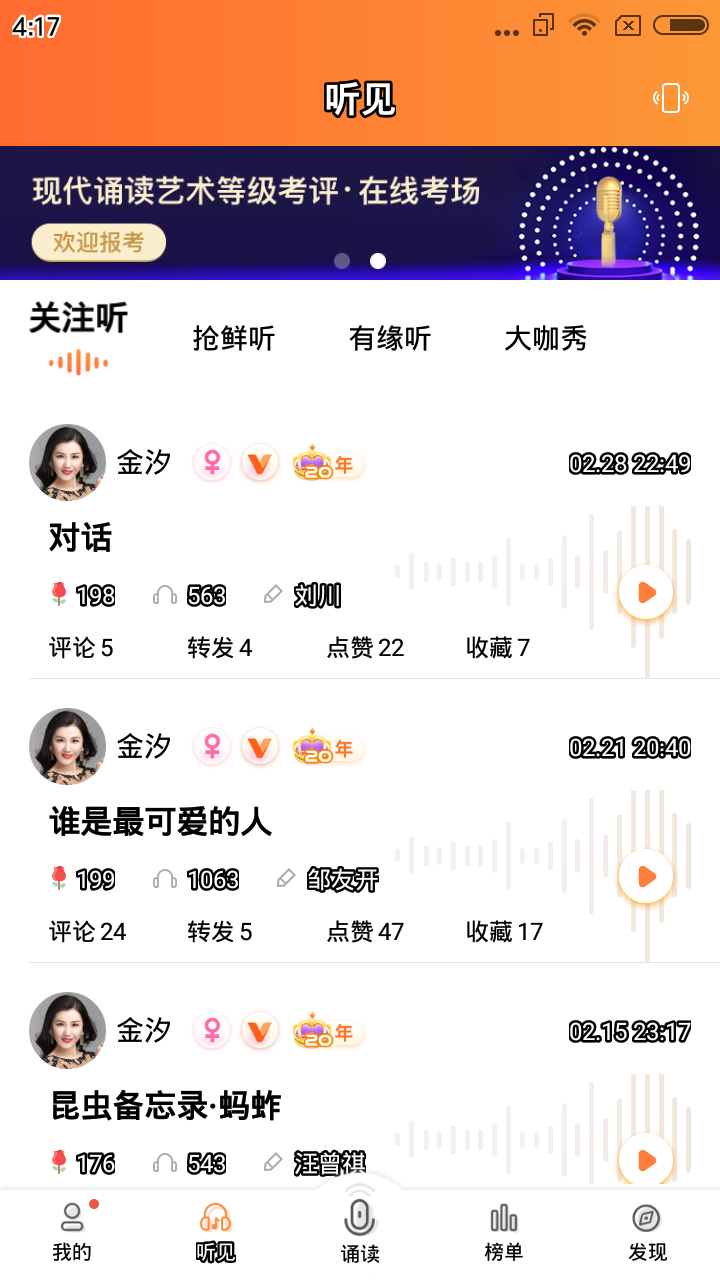This screenshot has width=720, height=1280.
Task: Switch to the 抢鲜听 tab
Action: [233, 339]
